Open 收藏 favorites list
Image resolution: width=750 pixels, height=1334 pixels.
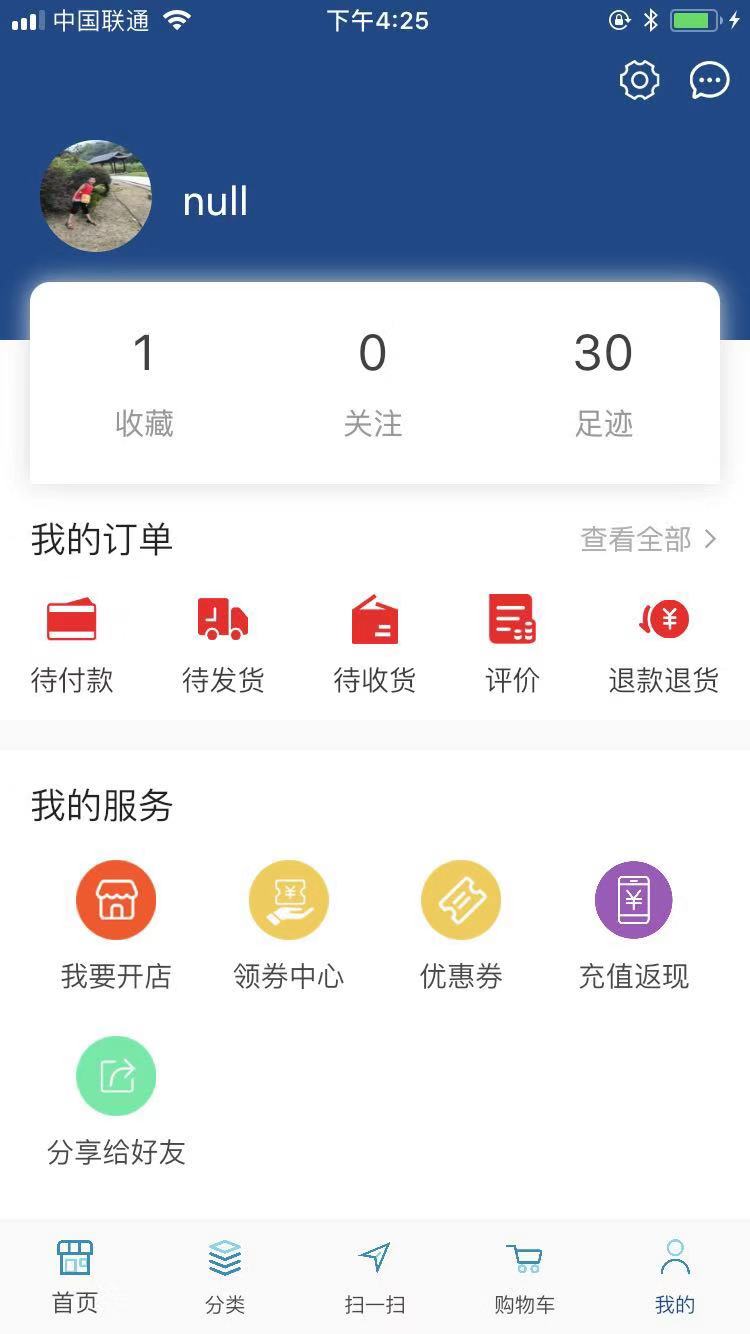[x=144, y=383]
